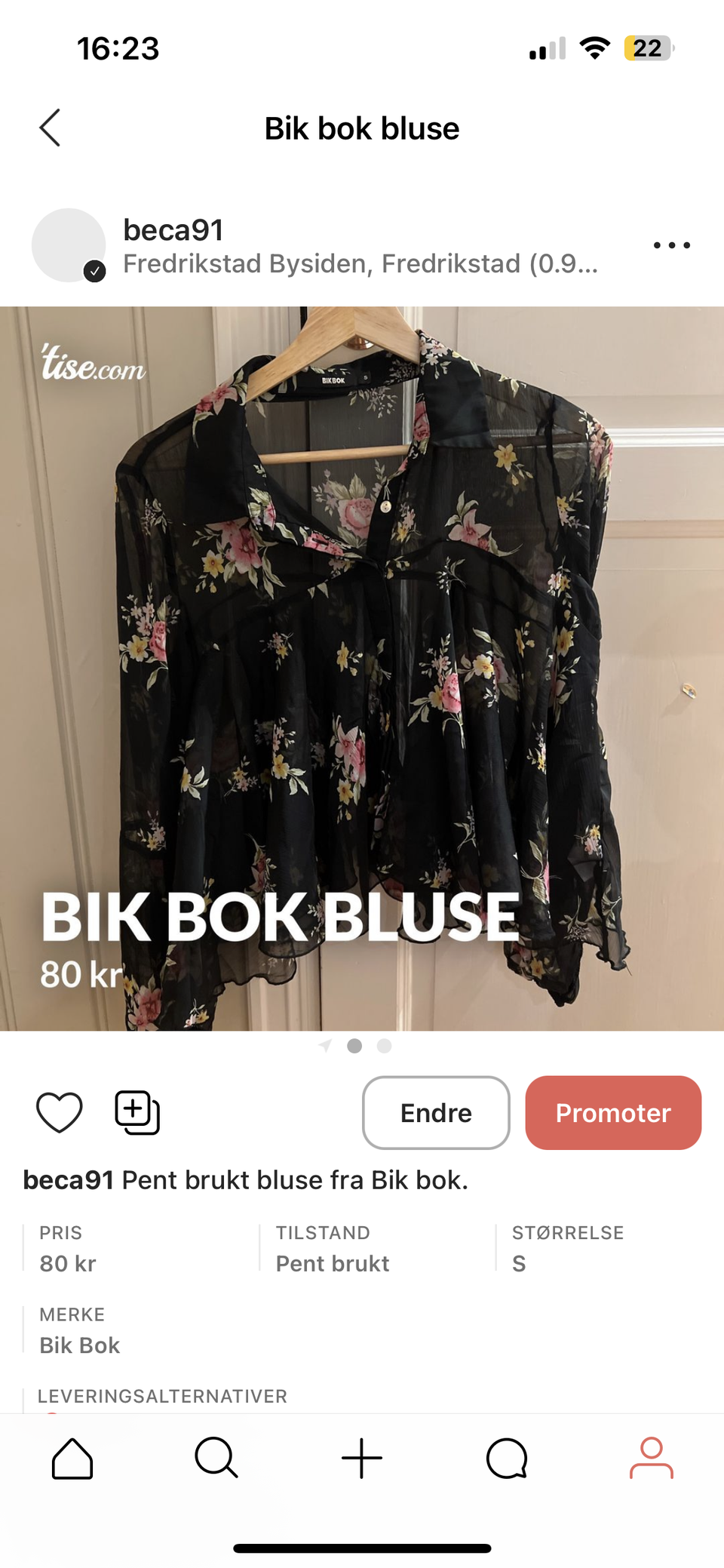This screenshot has height=1568, width=724.
Task: Tap the plus icon to create a listing
Action: pos(361,1458)
